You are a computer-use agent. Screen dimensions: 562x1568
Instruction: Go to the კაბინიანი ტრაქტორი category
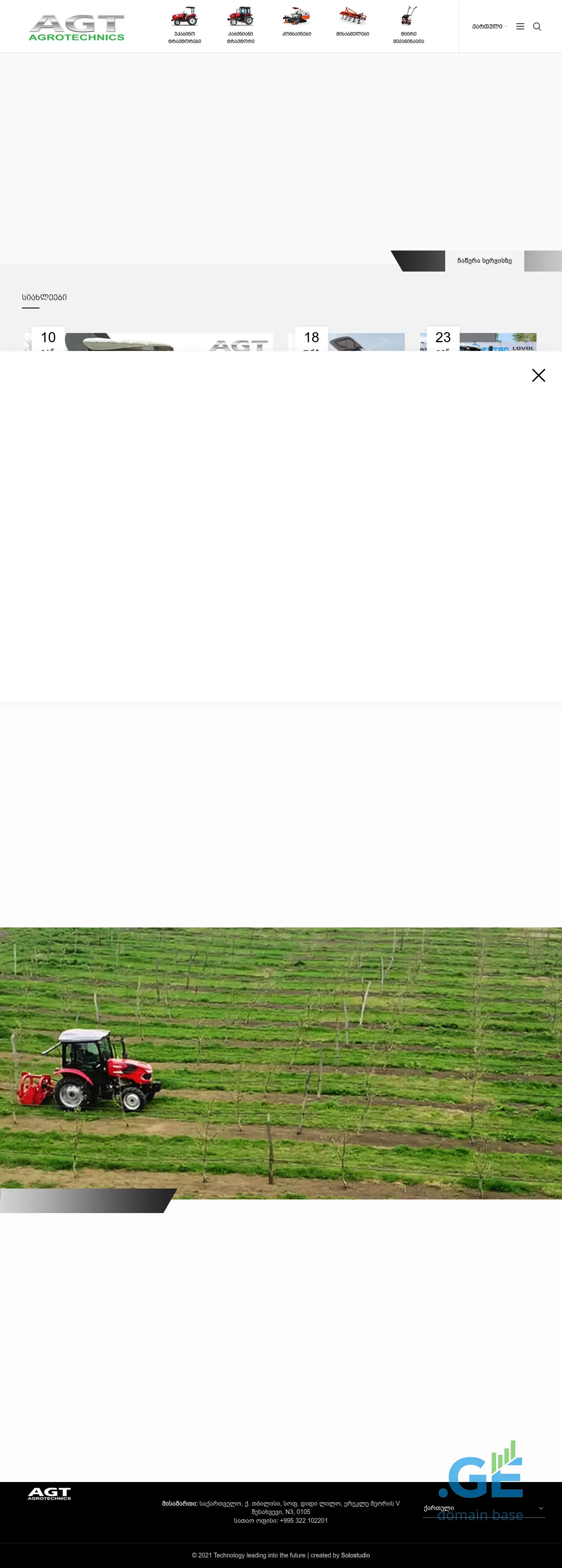[241, 25]
